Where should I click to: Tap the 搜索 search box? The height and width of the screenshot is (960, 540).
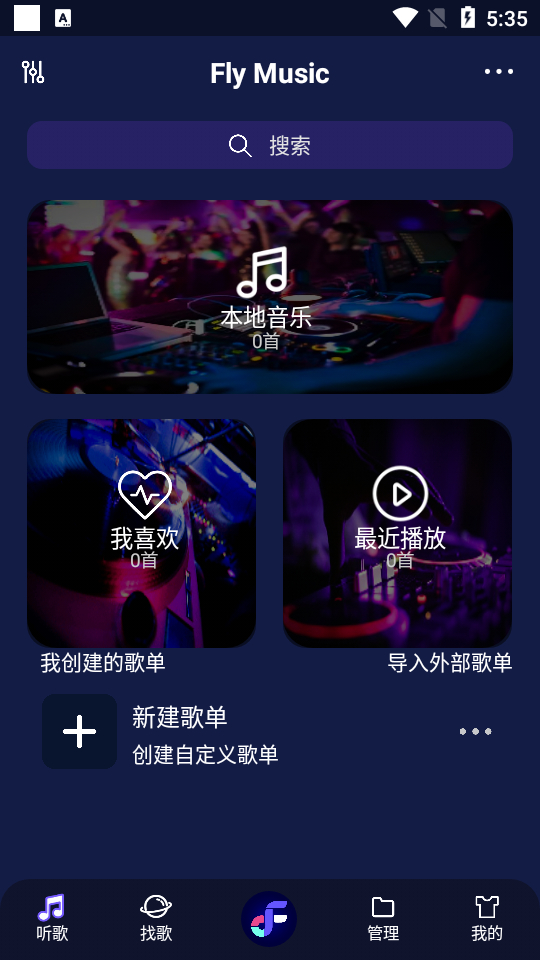[x=270, y=145]
